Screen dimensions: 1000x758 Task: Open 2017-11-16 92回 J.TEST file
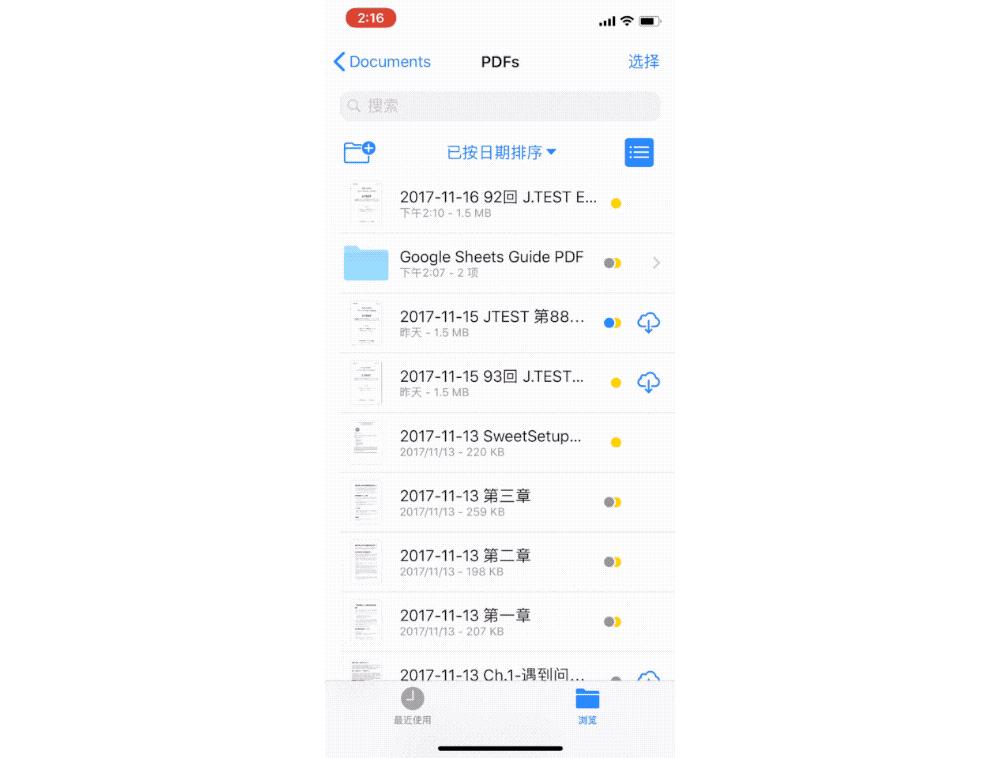tap(500, 203)
